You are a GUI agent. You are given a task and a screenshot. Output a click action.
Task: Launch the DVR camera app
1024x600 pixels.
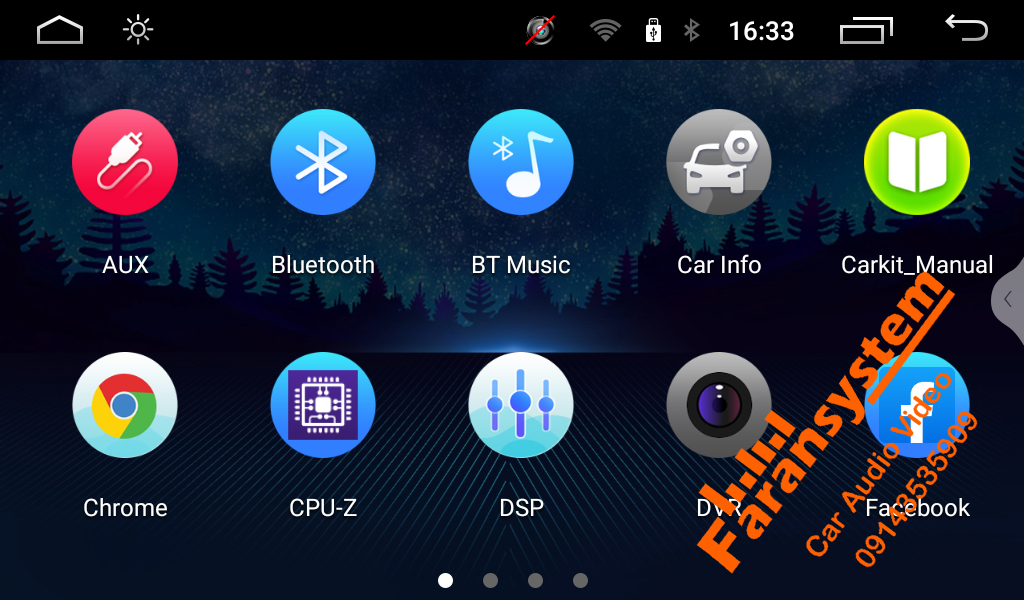pyautogui.click(x=719, y=405)
